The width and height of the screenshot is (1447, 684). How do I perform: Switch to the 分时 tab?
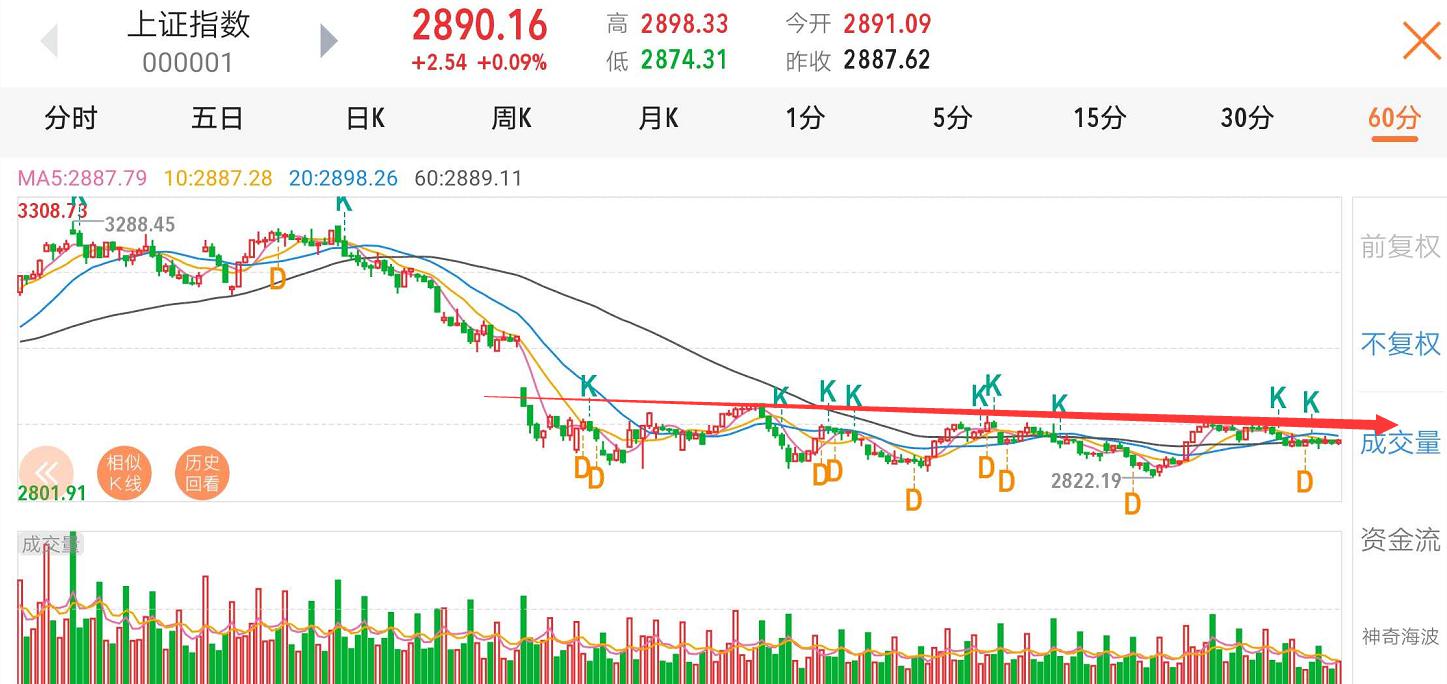click(71, 119)
